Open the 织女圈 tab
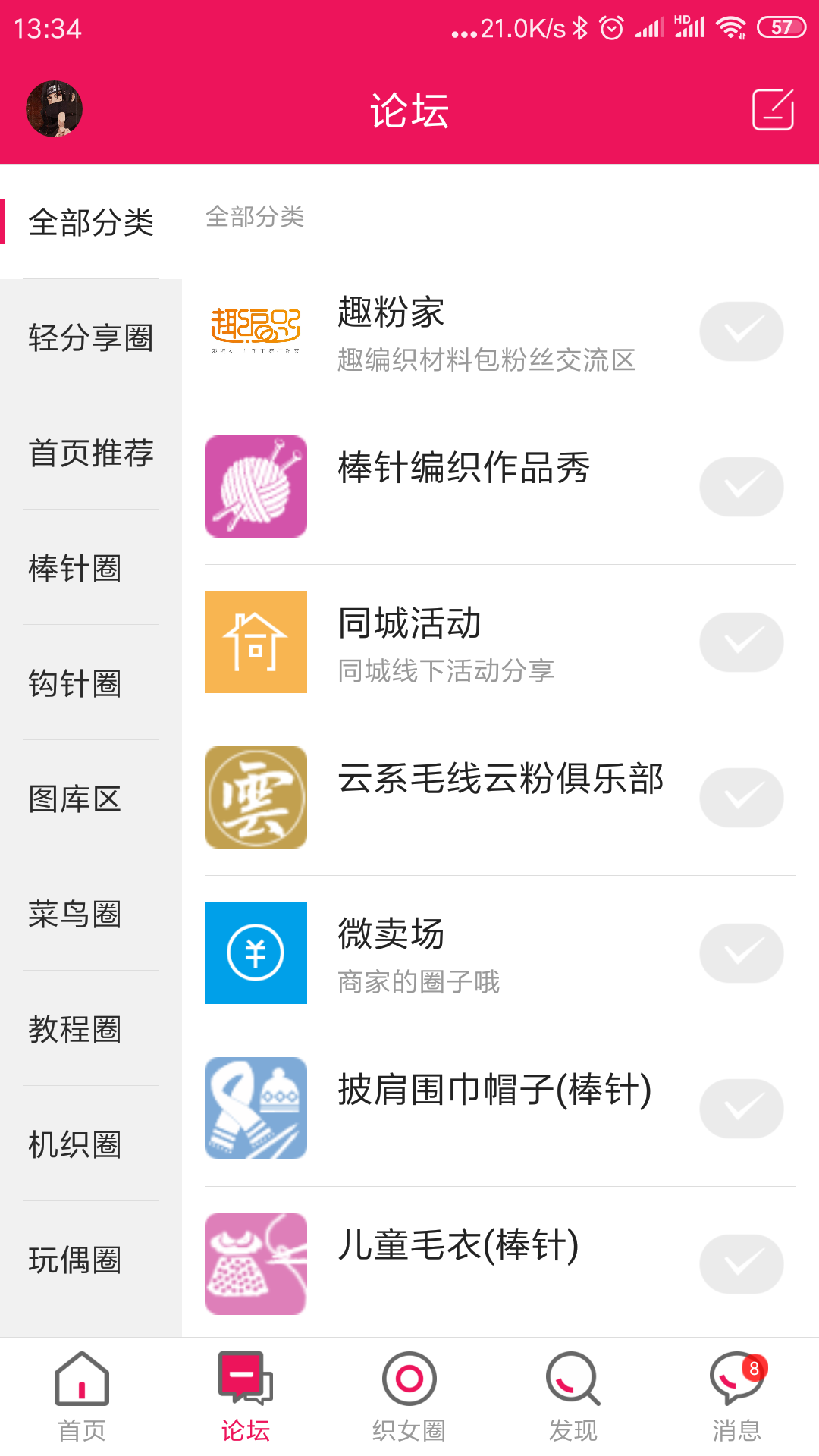This screenshot has height=1456, width=819. pyautogui.click(x=409, y=1399)
